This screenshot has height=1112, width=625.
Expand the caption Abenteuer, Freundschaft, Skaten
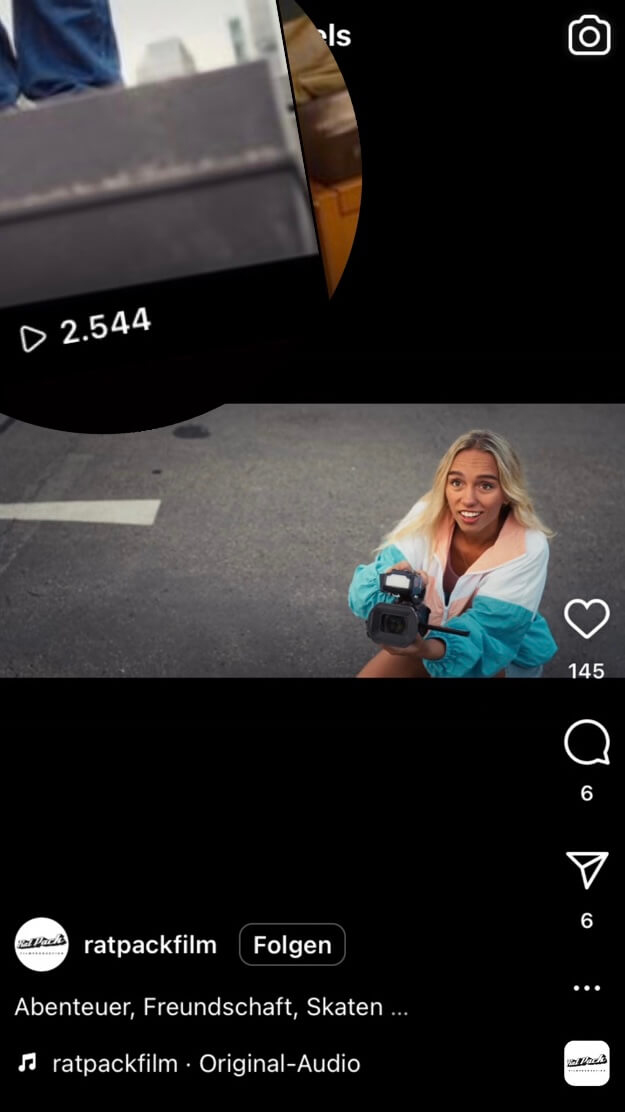[211, 1007]
